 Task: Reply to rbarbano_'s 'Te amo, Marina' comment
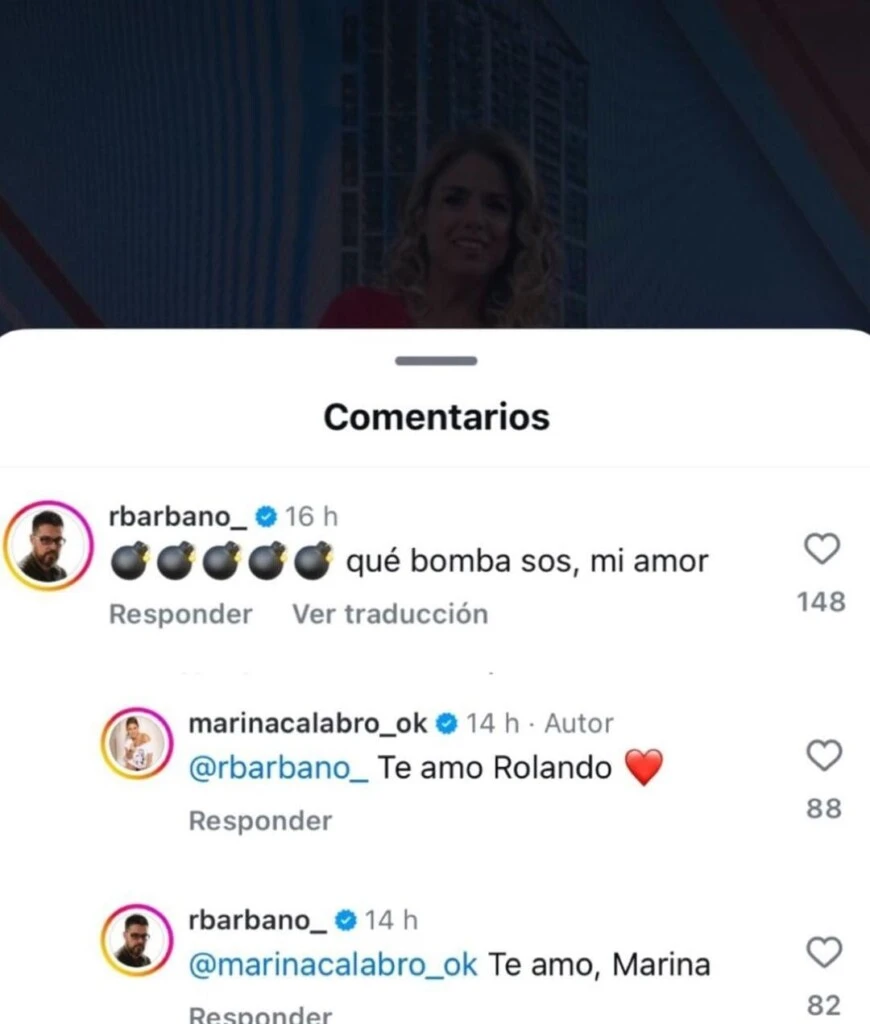pyautogui.click(x=260, y=1014)
